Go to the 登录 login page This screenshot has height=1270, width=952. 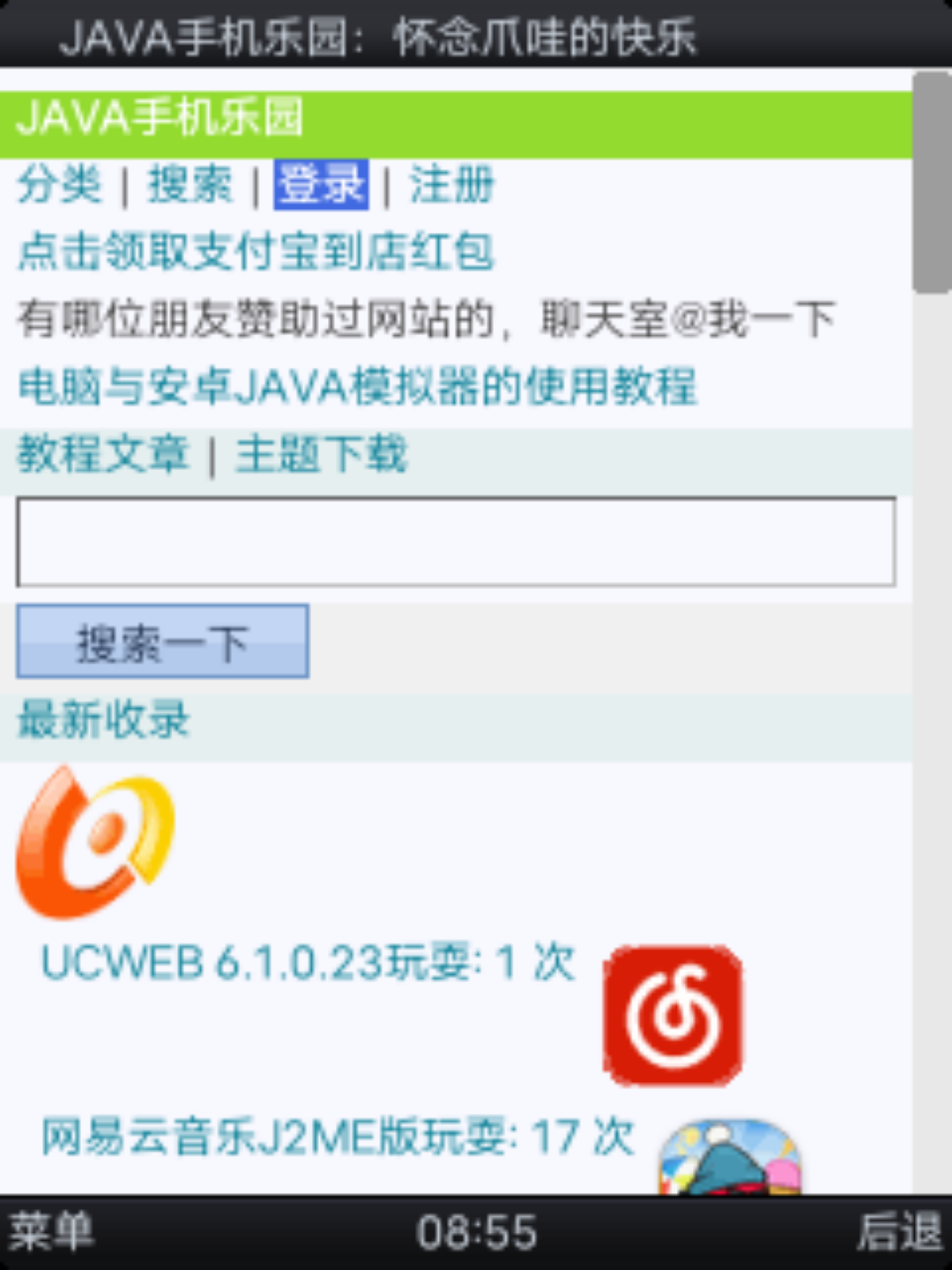coord(321,185)
